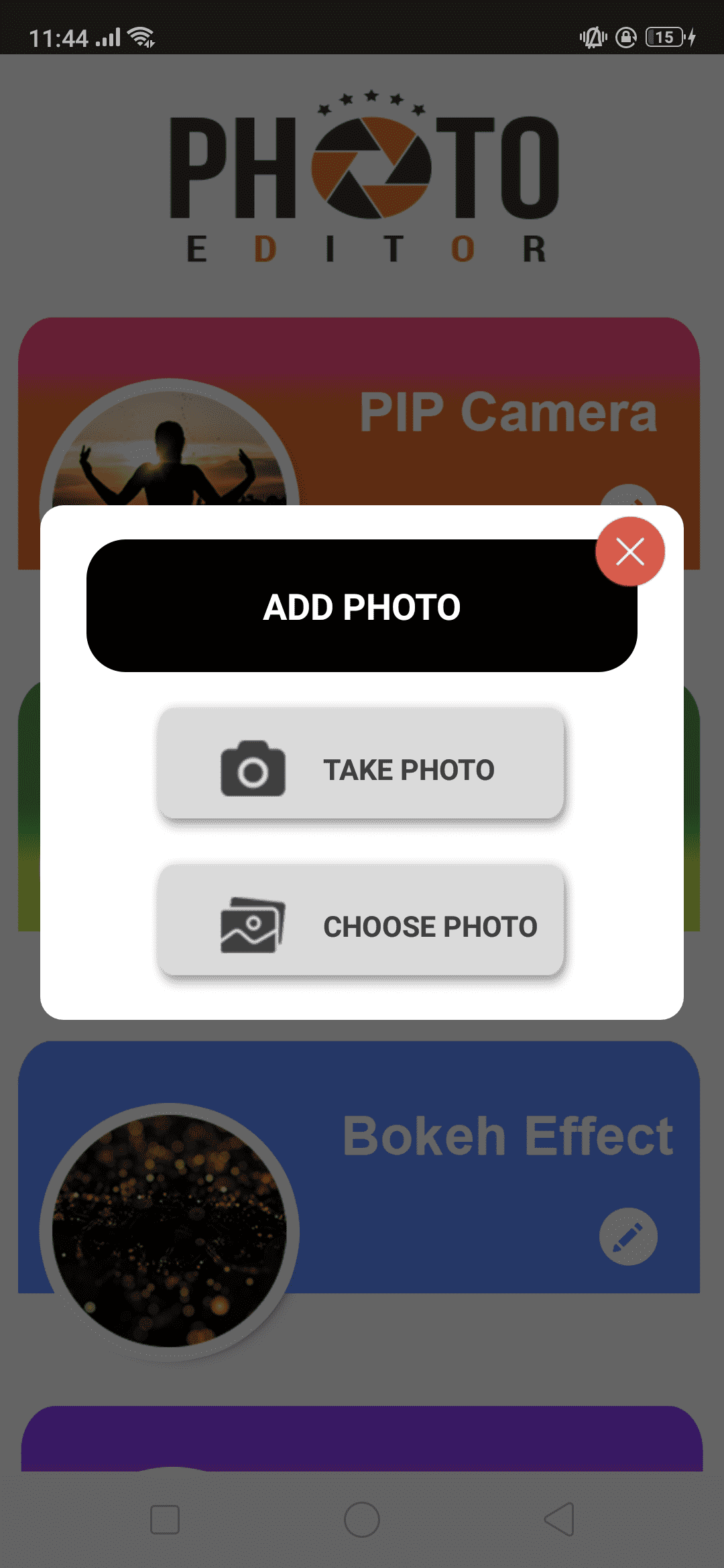The width and height of the screenshot is (724, 1568).
Task: Go to the home screen
Action: tap(362, 1519)
